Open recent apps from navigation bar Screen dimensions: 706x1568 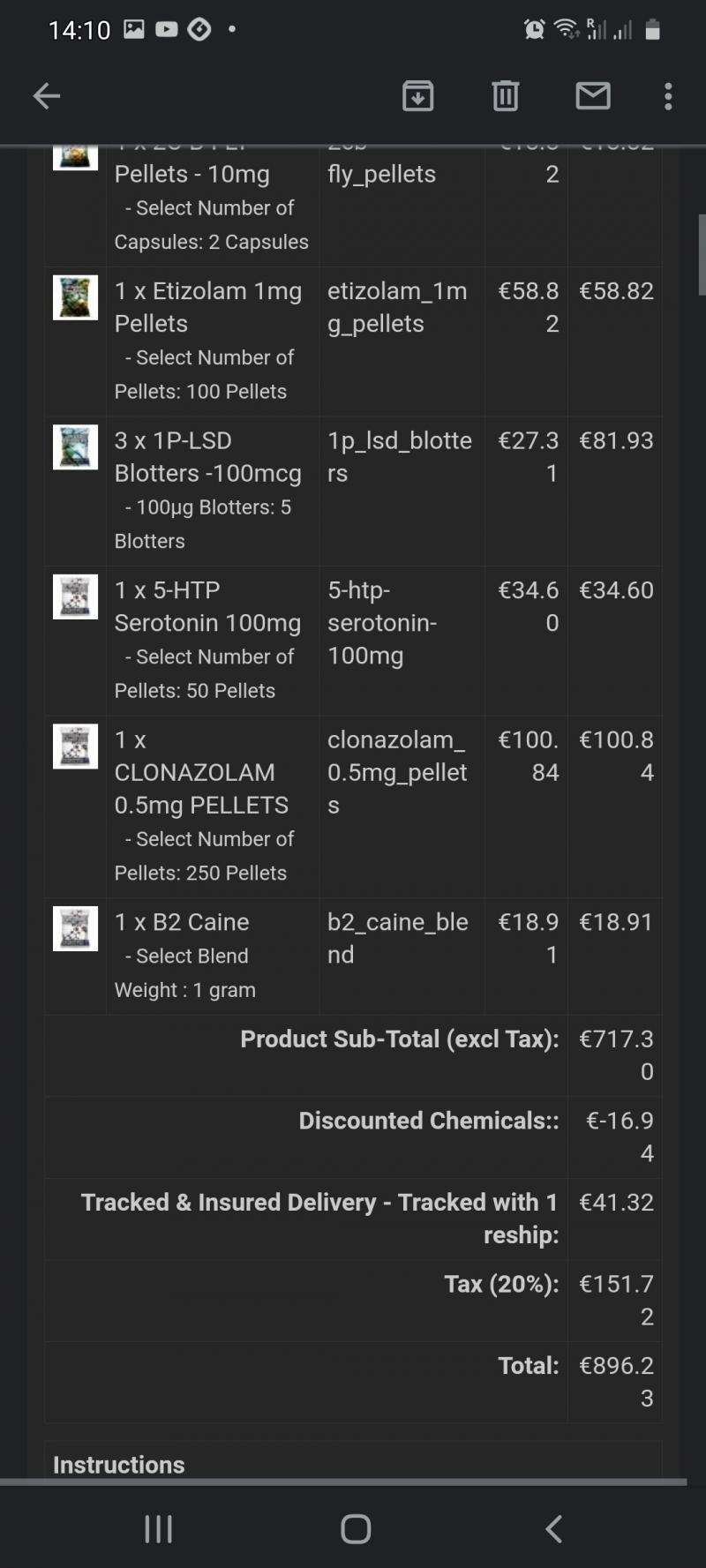(159, 1529)
